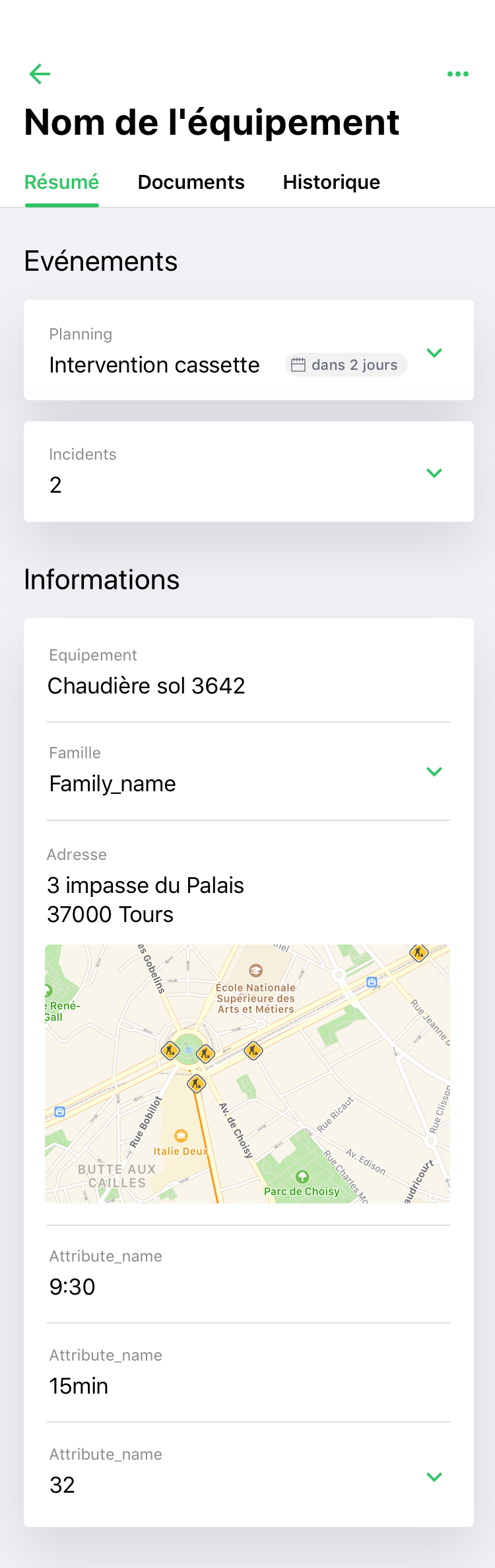The image size is (495, 1568).
Task: Open the address map preview
Action: (247, 1073)
